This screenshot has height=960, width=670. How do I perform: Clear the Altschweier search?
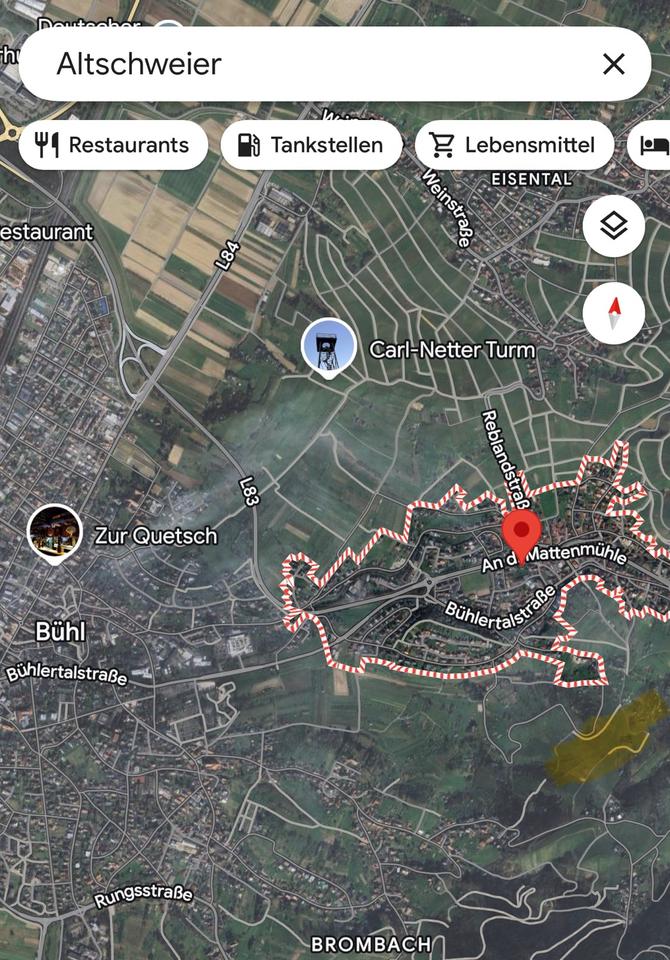(x=613, y=64)
